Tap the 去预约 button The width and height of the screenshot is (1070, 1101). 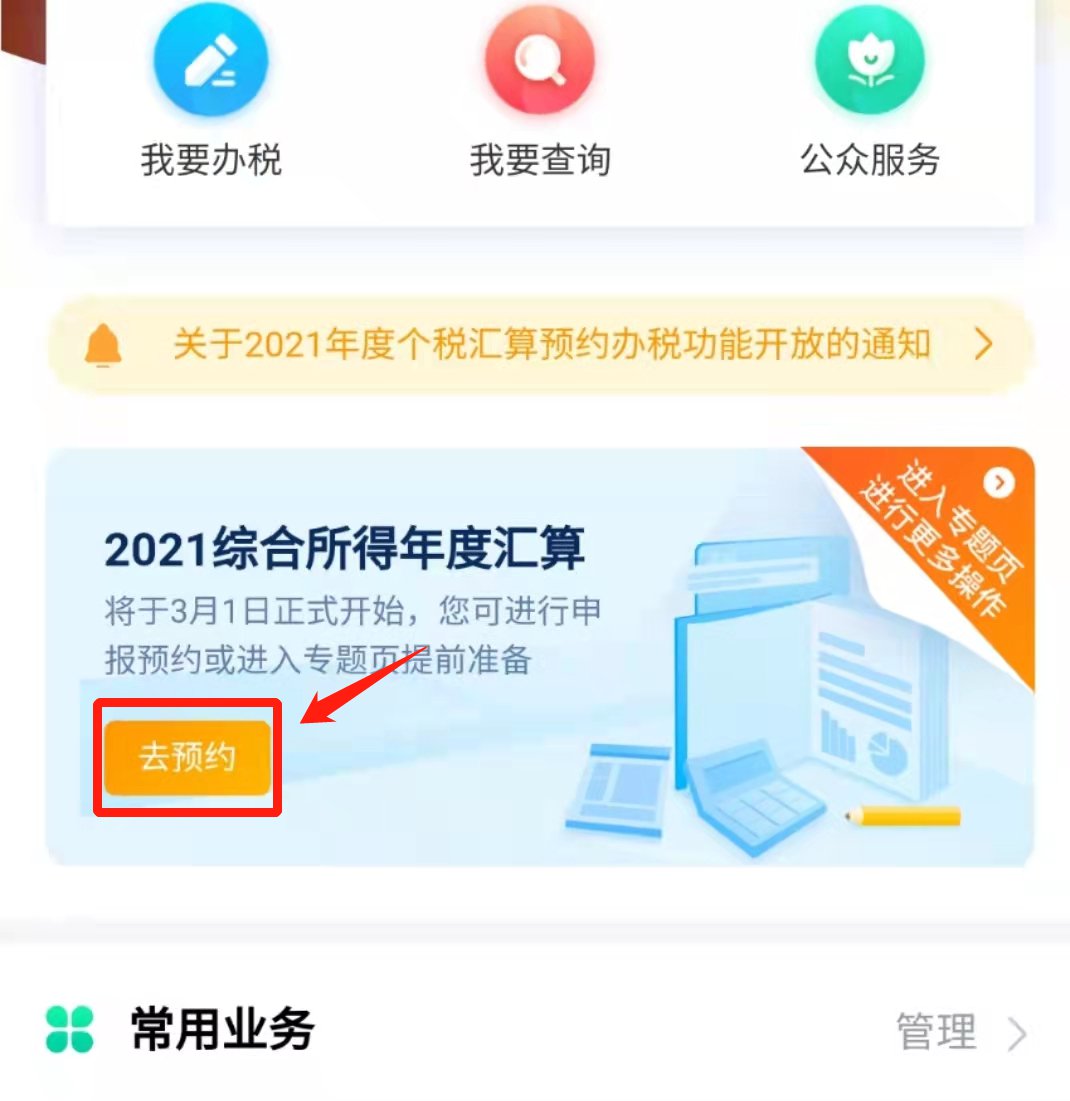[x=188, y=757]
